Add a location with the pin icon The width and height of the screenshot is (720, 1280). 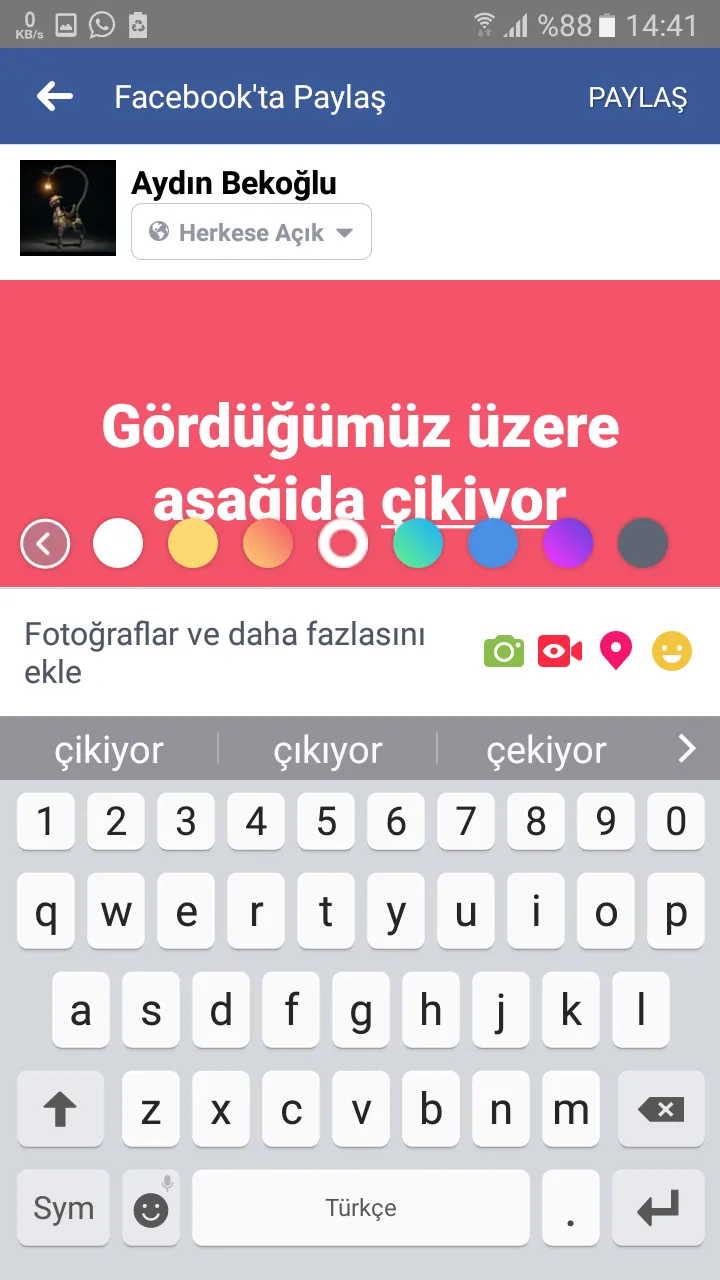616,651
